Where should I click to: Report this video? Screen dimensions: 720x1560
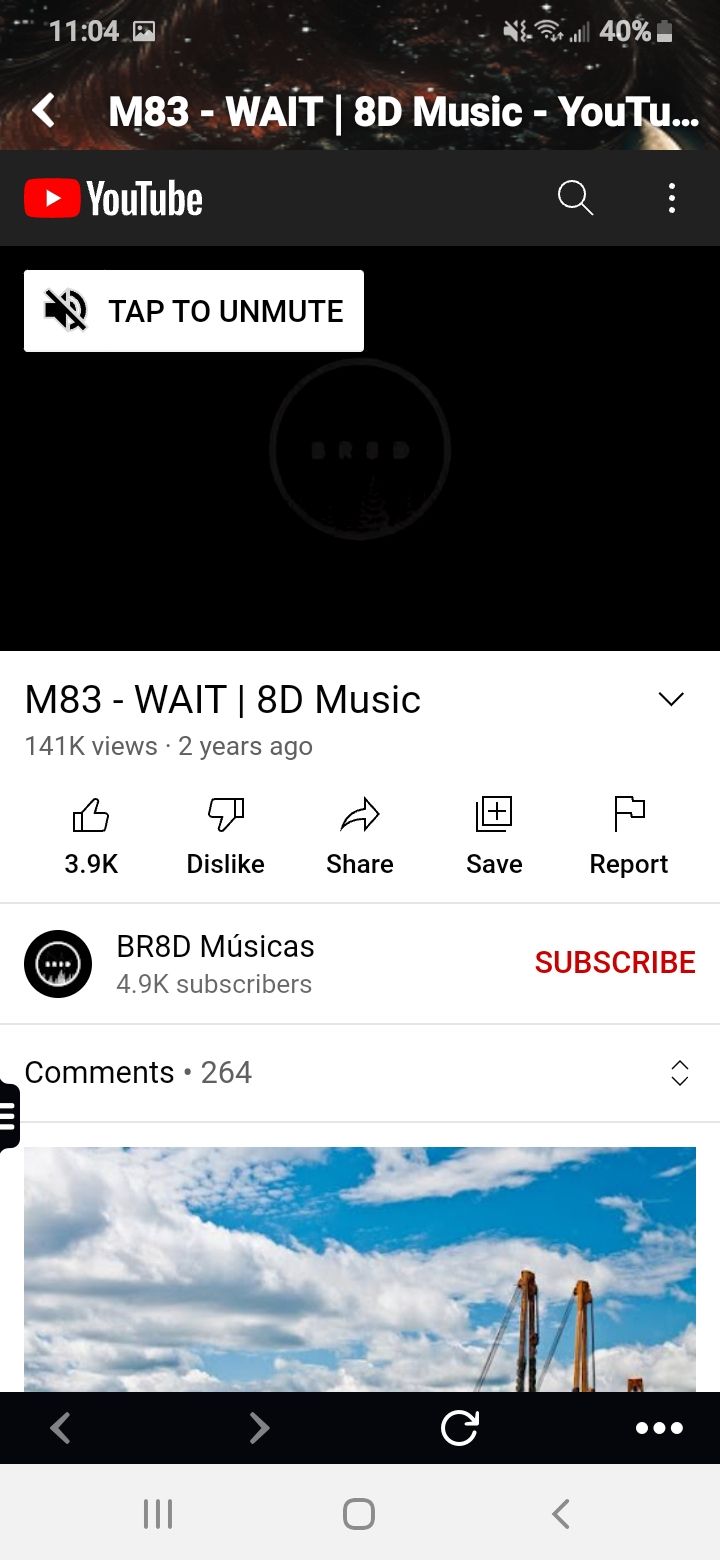pos(628,834)
